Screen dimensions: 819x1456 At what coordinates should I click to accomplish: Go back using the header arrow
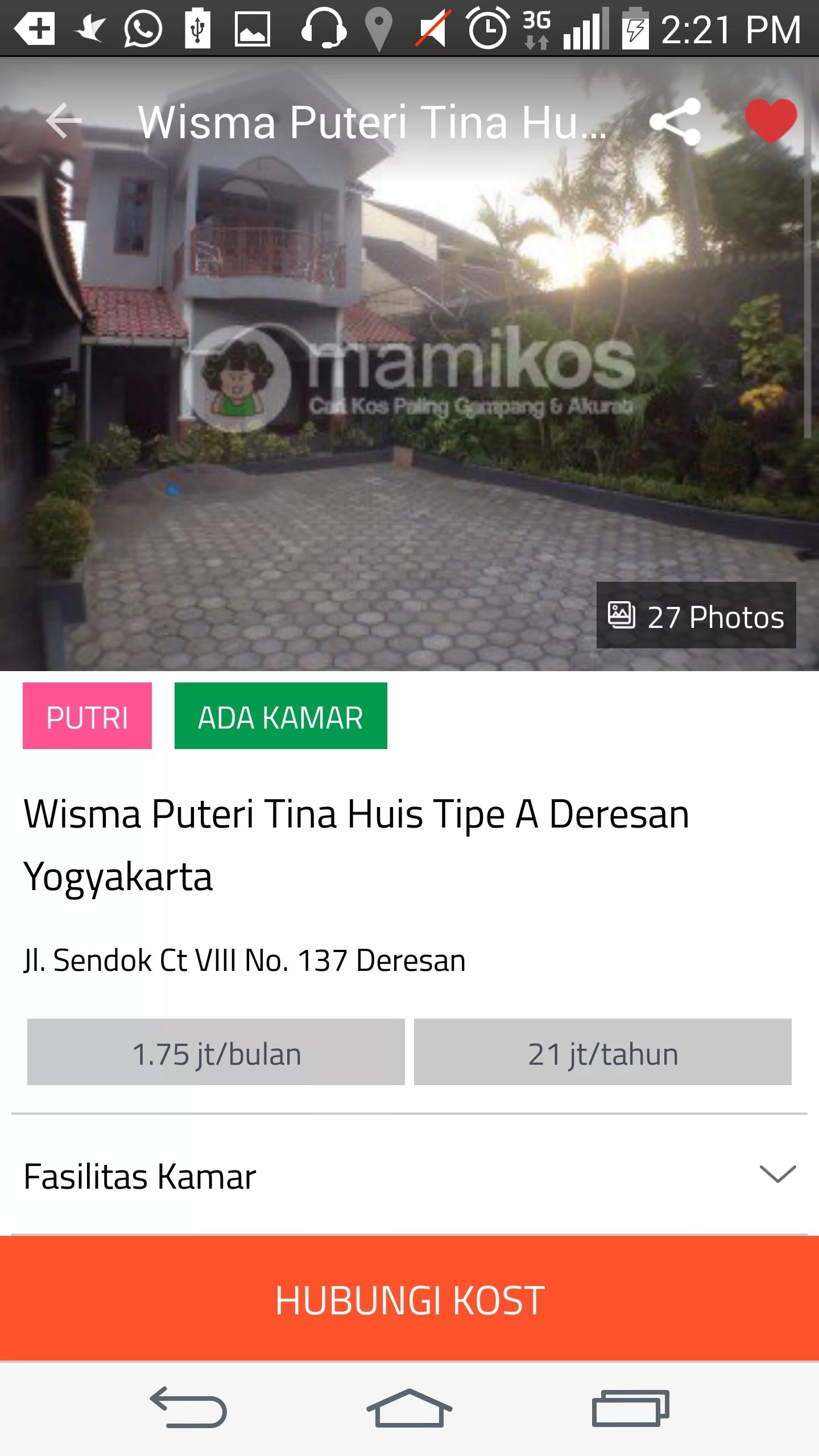click(64, 121)
